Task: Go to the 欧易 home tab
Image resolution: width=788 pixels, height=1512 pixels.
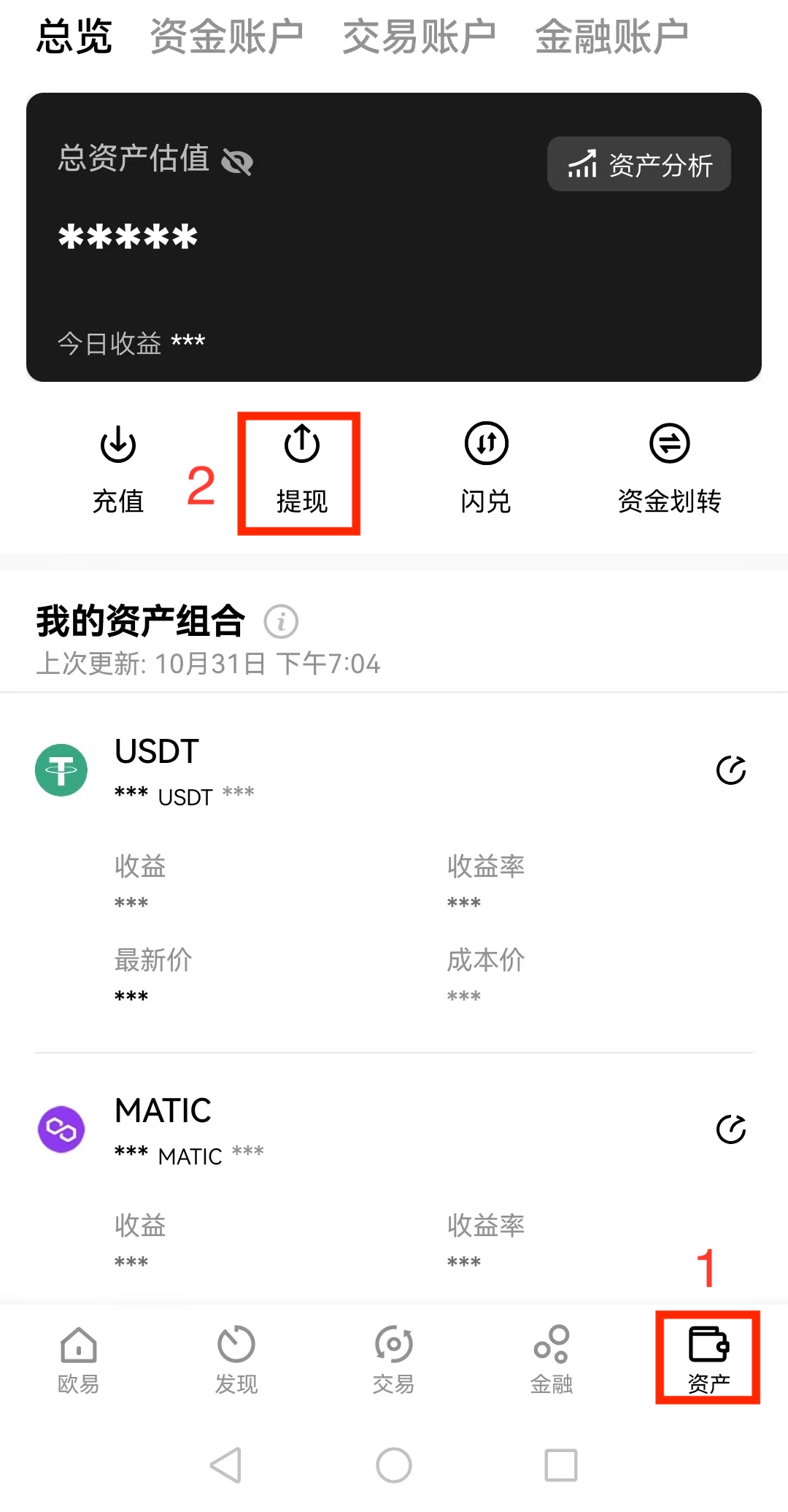Action: click(x=78, y=1359)
